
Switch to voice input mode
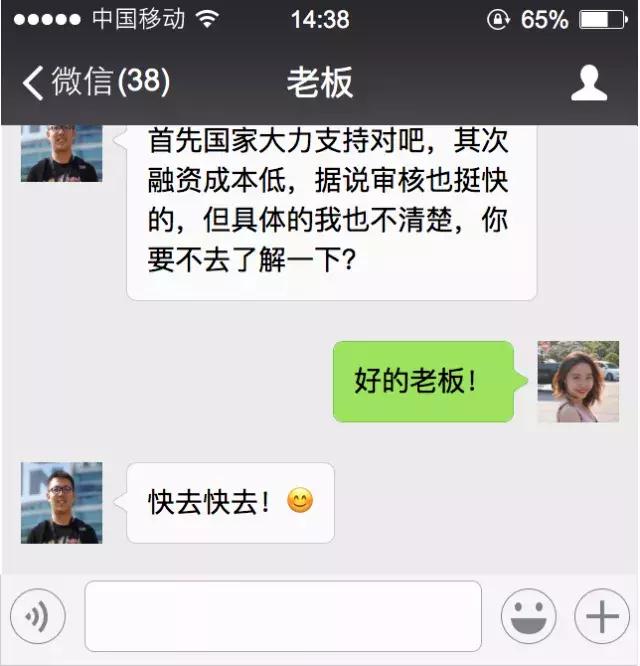(37, 617)
